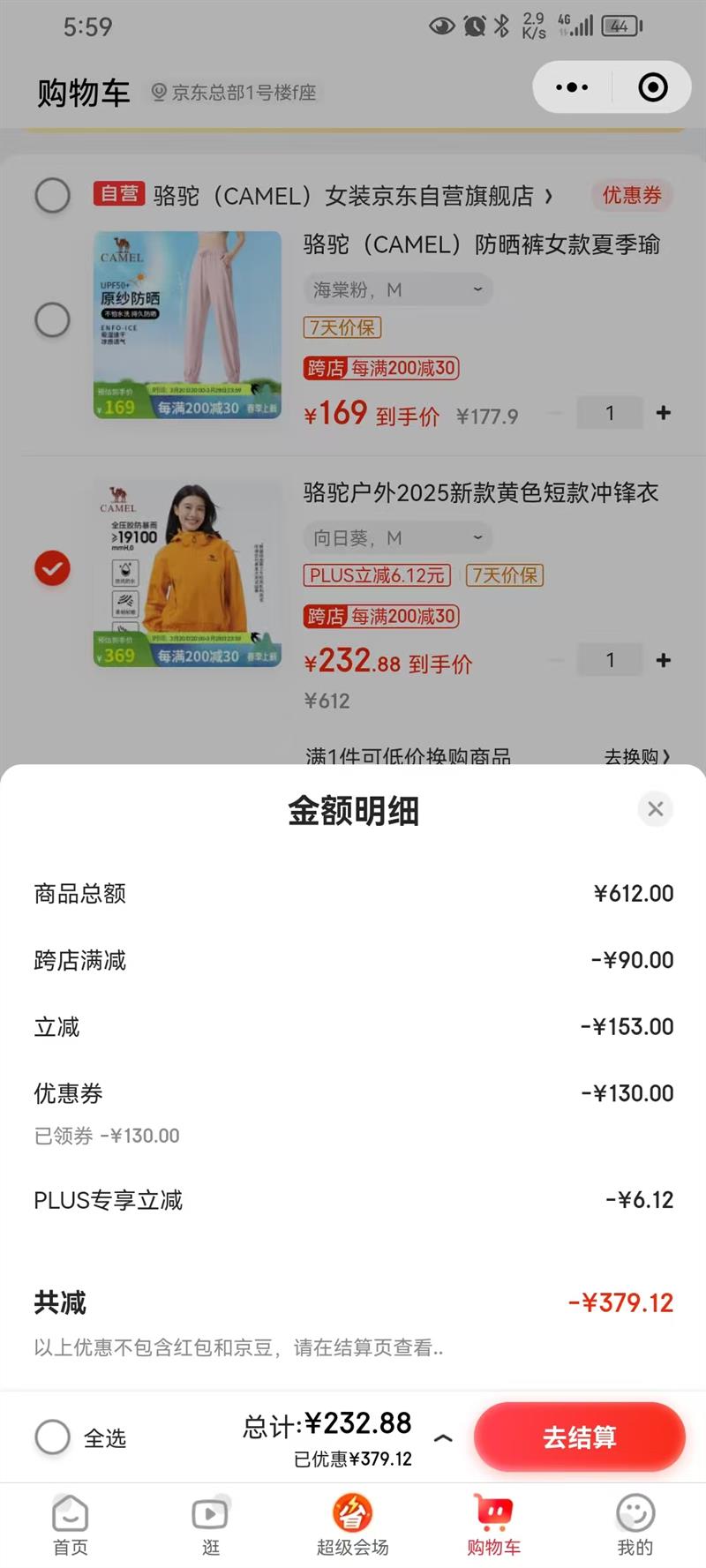
Task: Close the 金额明细 panel
Action: click(x=655, y=808)
